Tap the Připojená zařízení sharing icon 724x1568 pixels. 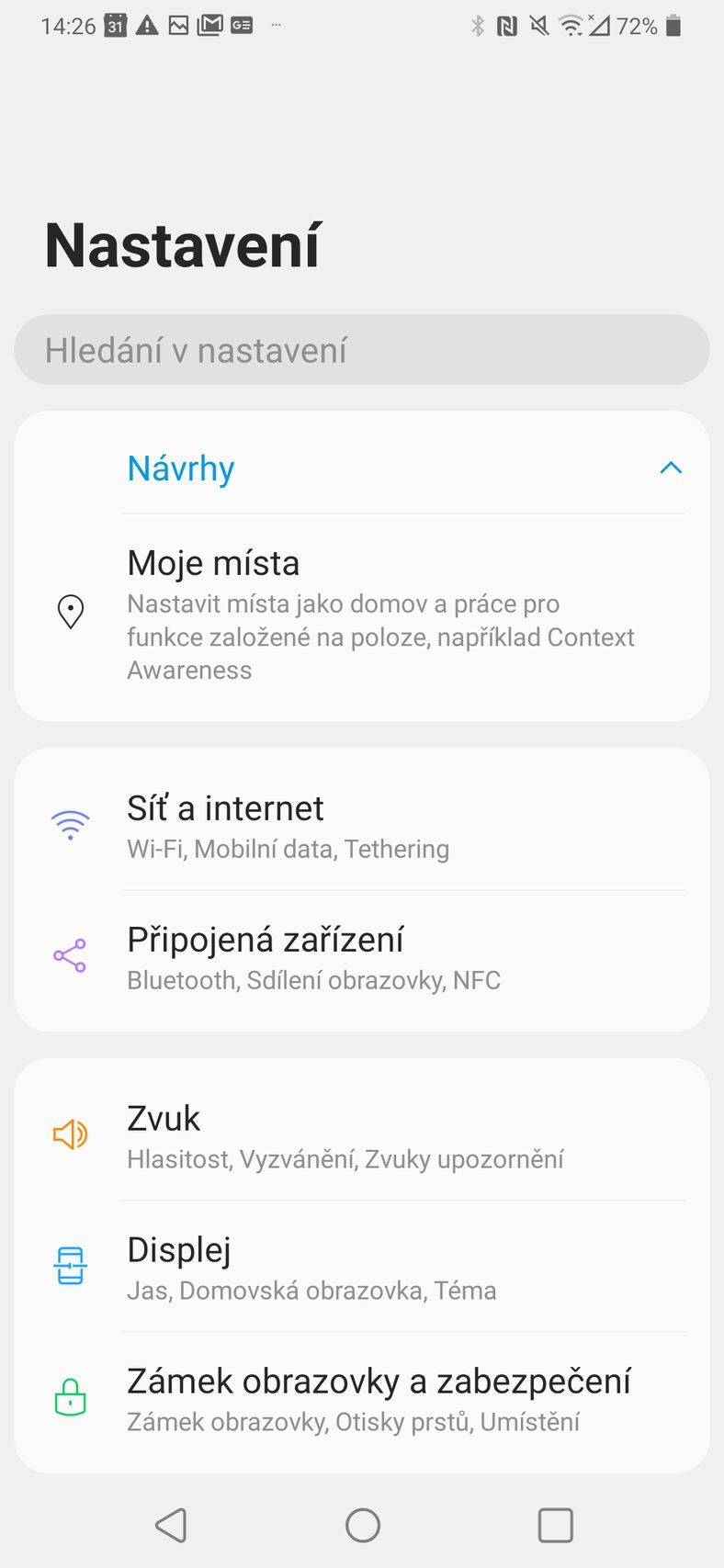(69, 955)
